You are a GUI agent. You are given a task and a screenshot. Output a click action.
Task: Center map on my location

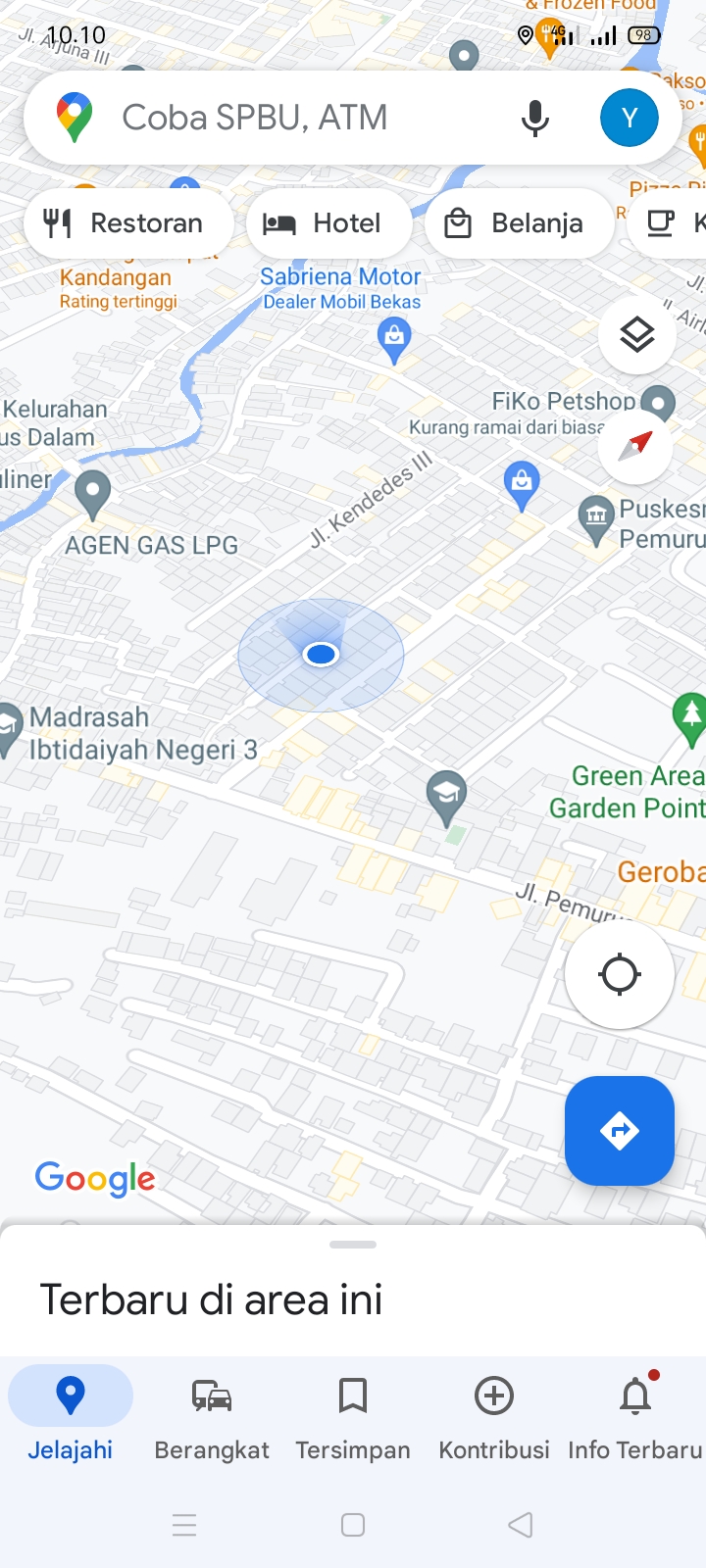pyautogui.click(x=619, y=974)
